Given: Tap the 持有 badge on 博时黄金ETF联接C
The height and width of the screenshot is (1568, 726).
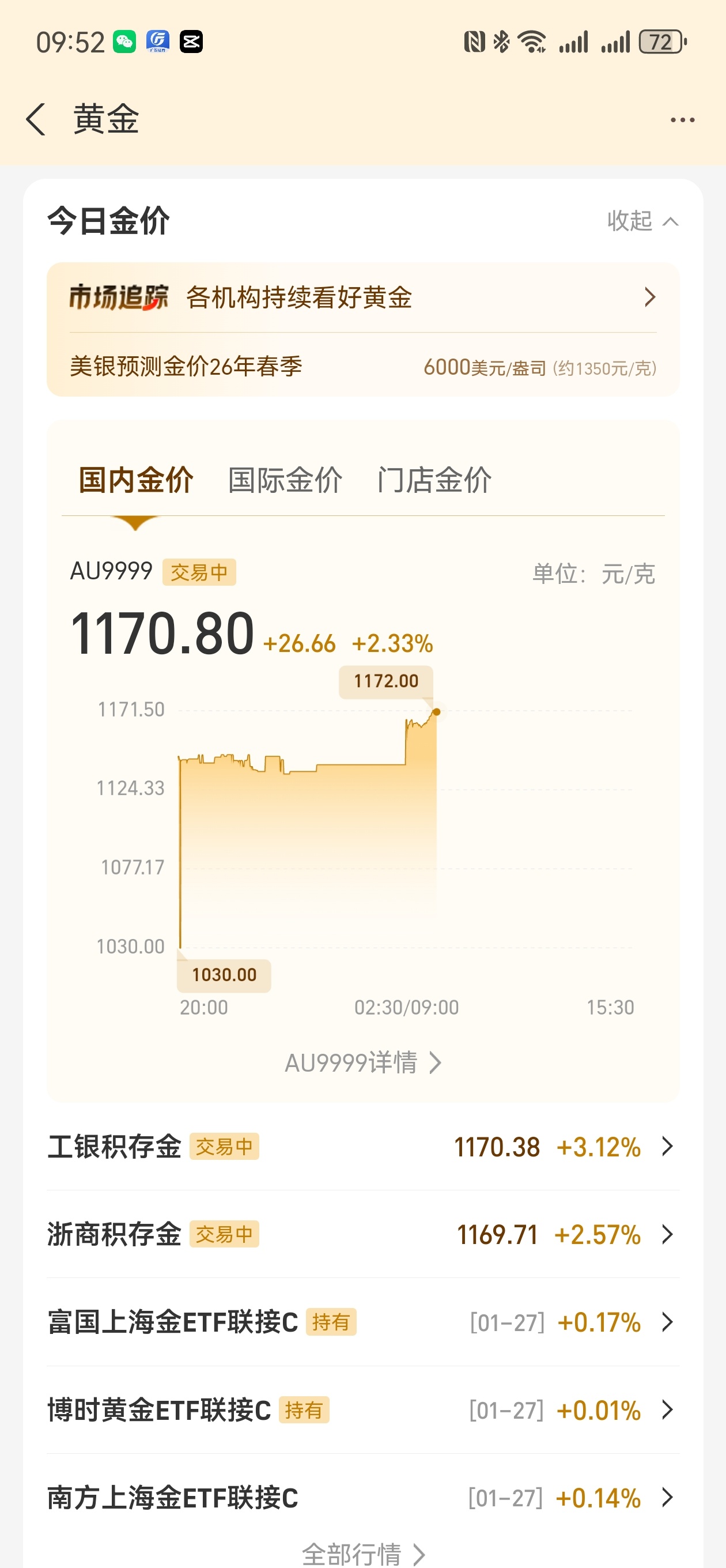Looking at the screenshot, I should point(305,1411).
